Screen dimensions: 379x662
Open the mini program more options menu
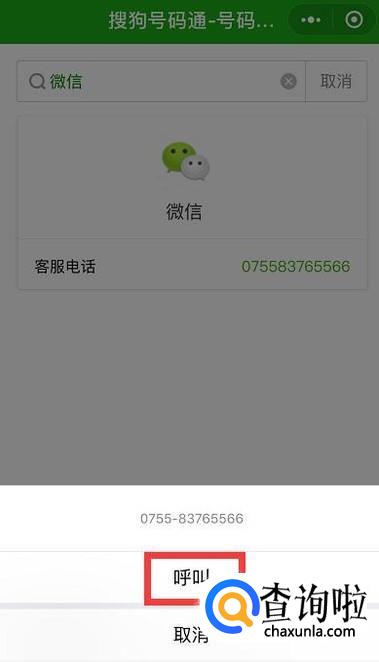click(x=311, y=20)
